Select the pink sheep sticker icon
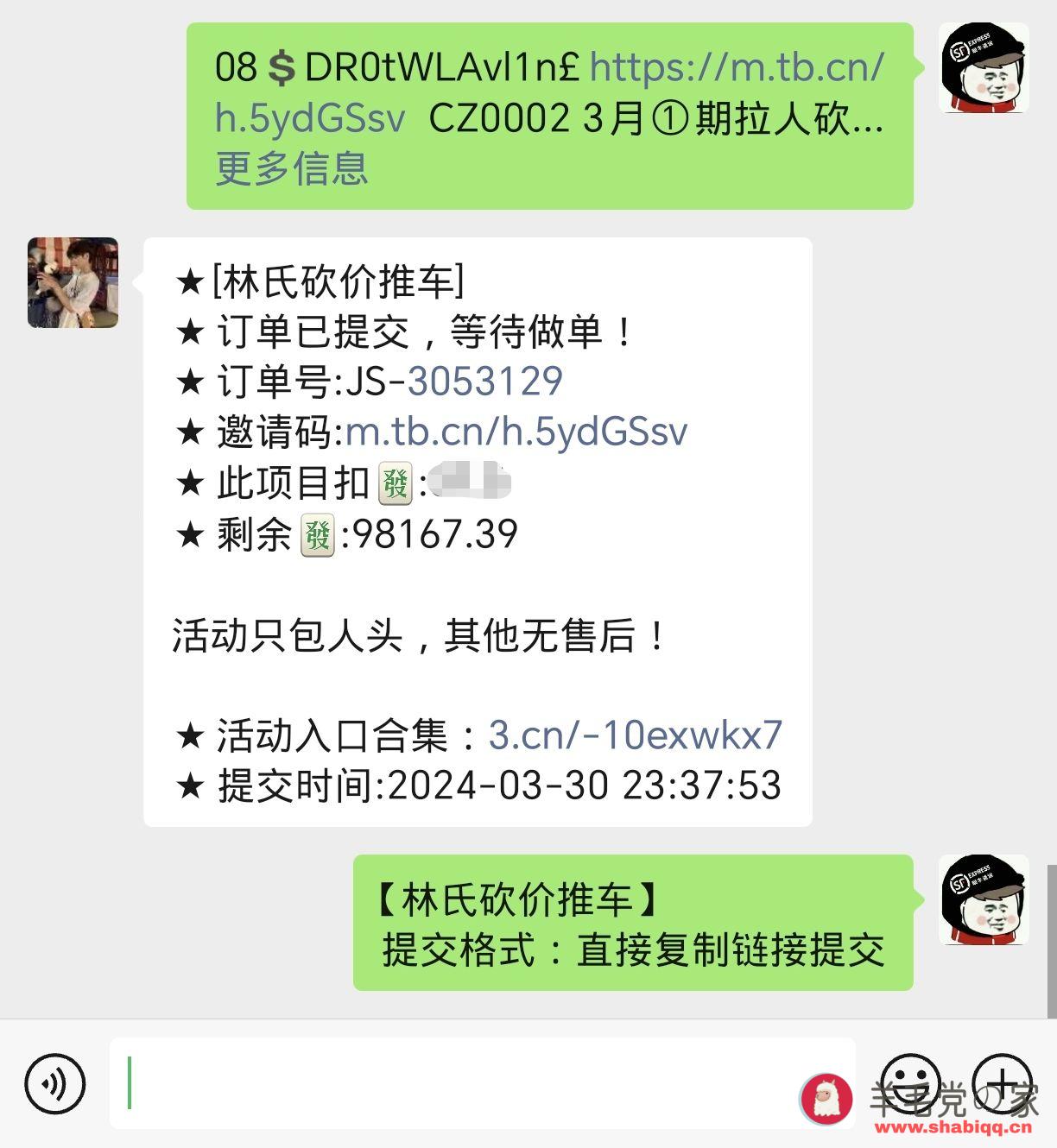This screenshot has width=1057, height=1148. point(826,1098)
